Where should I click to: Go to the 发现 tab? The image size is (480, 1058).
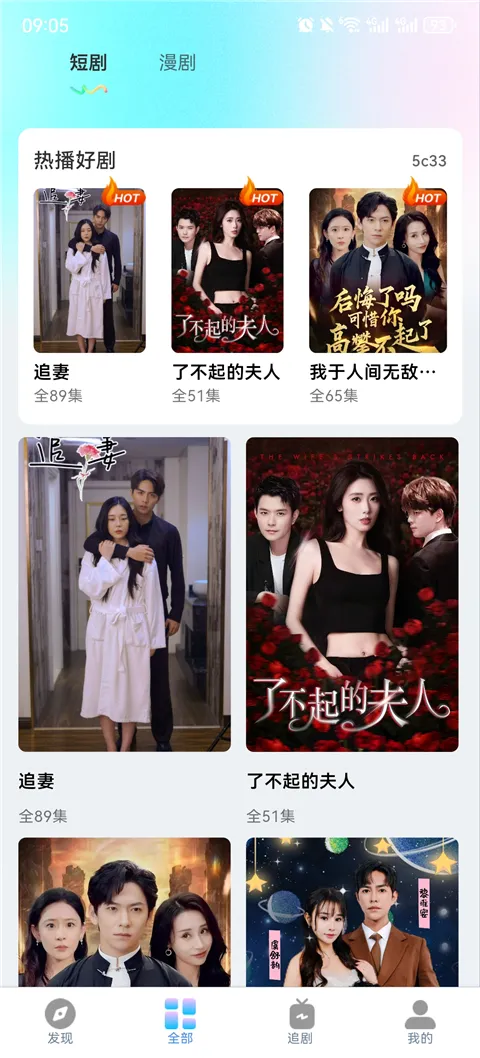[60, 1022]
